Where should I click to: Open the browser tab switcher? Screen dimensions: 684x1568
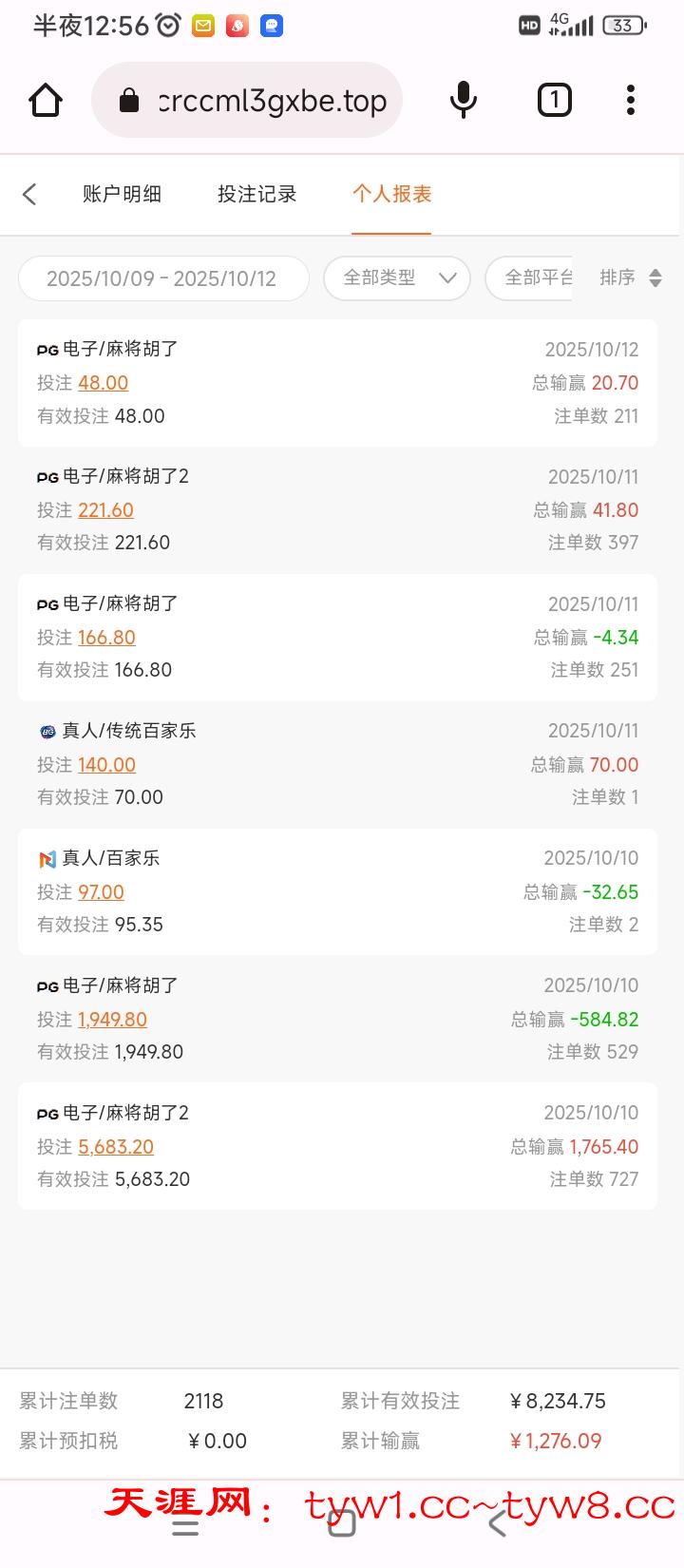tap(555, 100)
